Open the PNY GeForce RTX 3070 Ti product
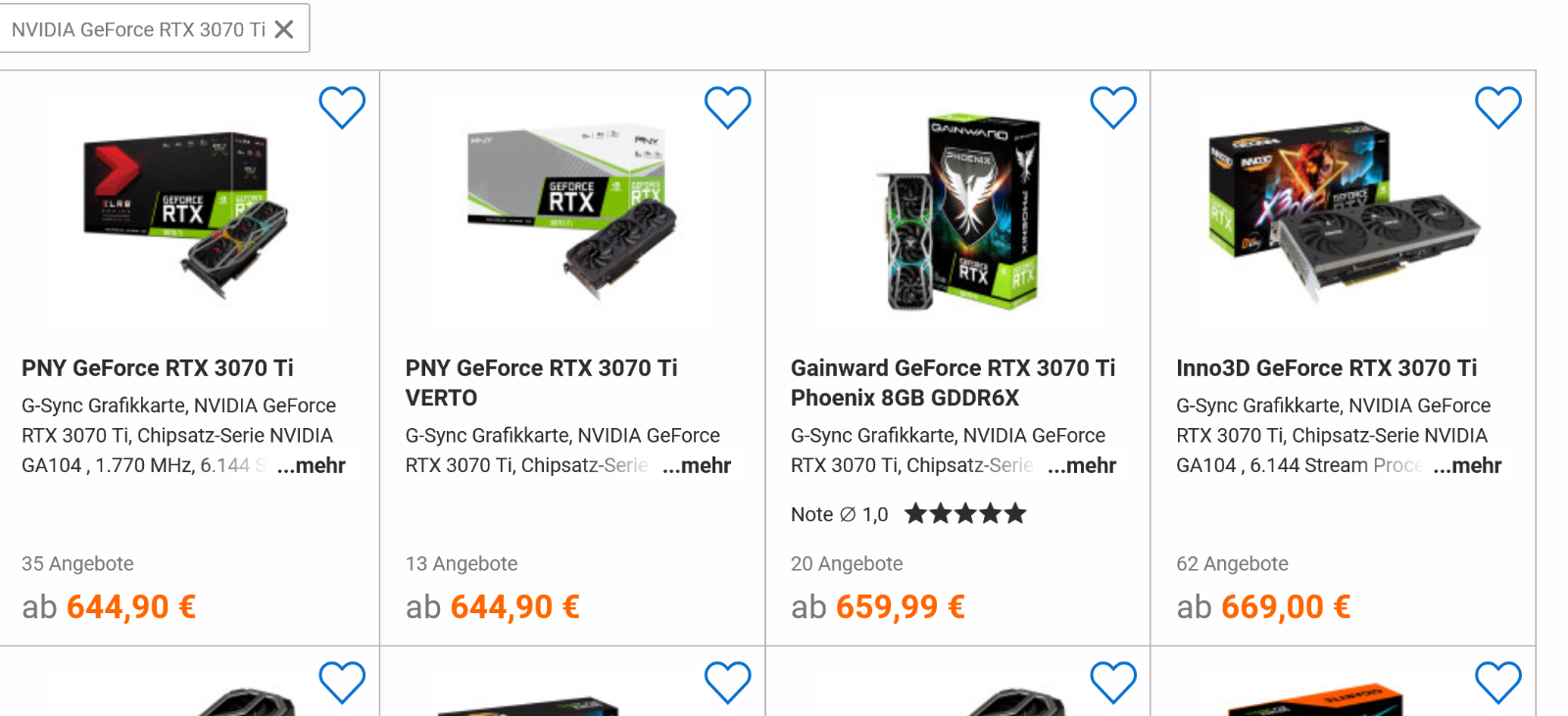Image resolution: width=1568 pixels, height=716 pixels. point(158,368)
